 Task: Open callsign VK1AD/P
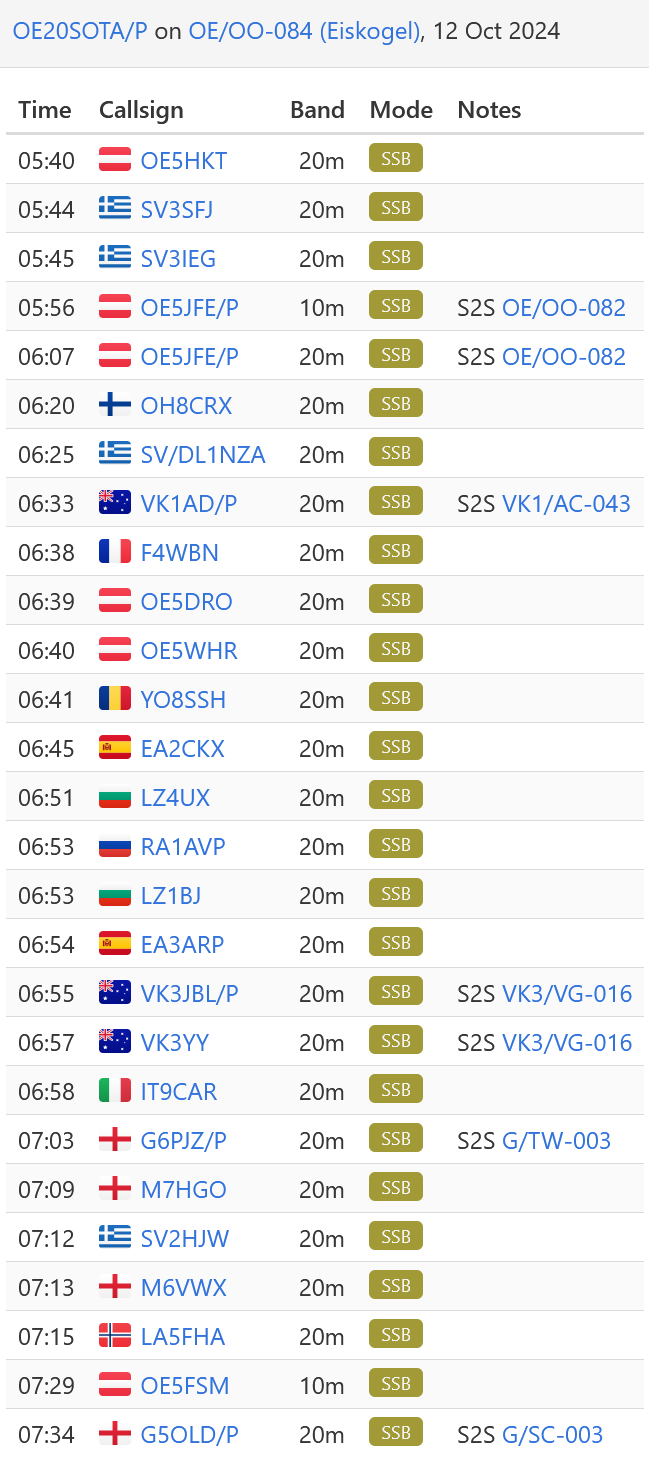(x=189, y=504)
